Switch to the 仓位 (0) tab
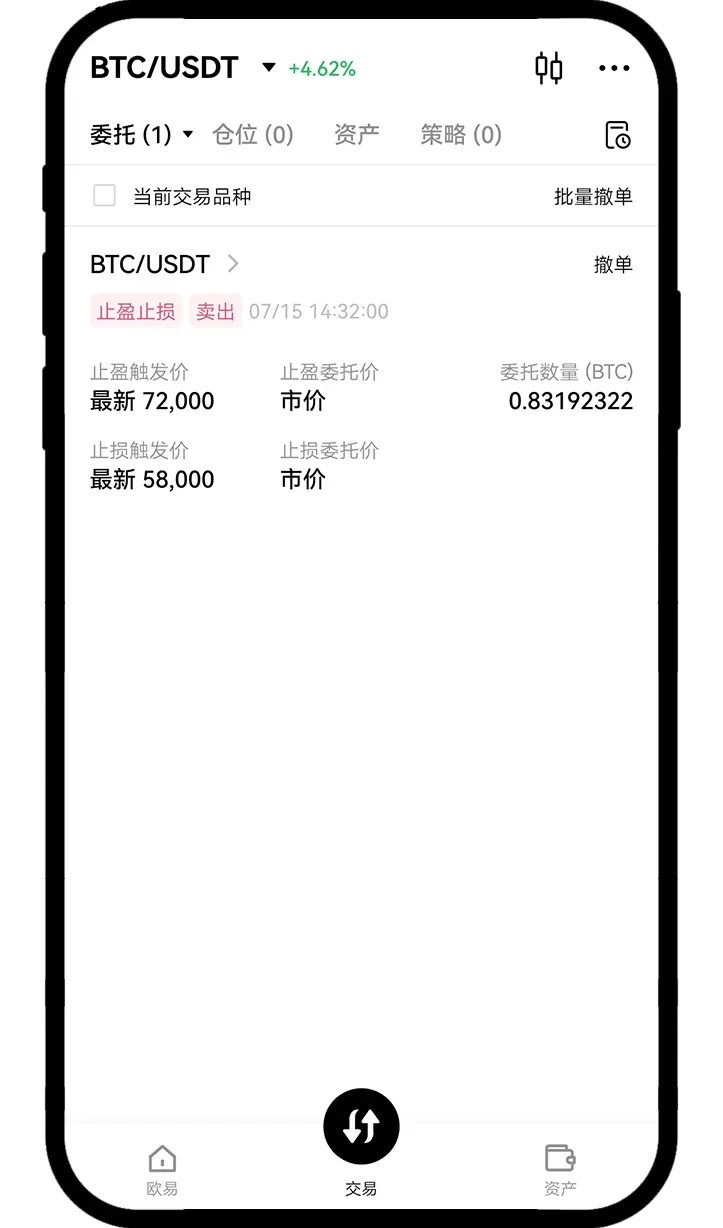Image resolution: width=723 pixels, height=1228 pixels. (254, 133)
